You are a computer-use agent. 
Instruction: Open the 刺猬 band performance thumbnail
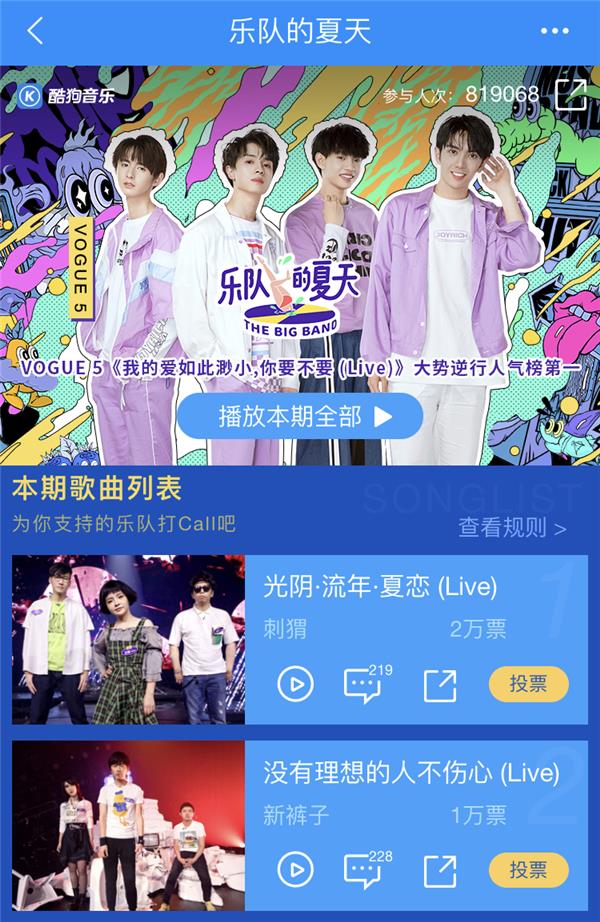tap(128, 640)
